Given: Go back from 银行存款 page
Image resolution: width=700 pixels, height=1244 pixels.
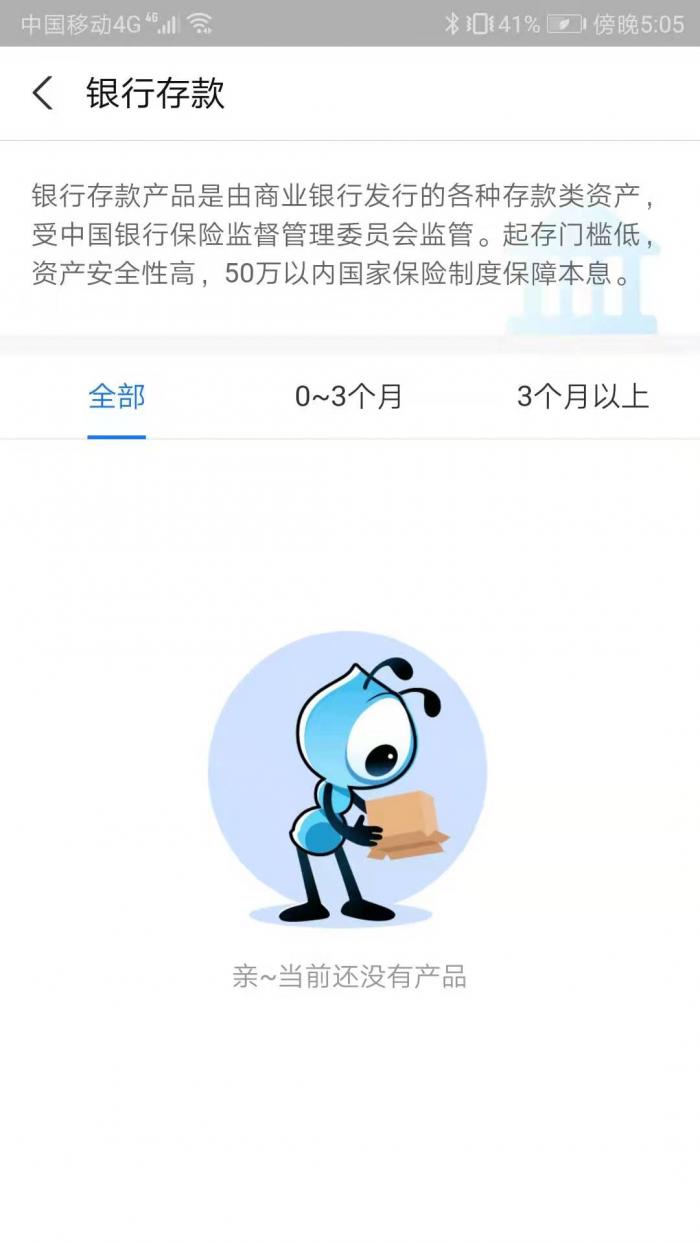Looking at the screenshot, I should pos(42,94).
